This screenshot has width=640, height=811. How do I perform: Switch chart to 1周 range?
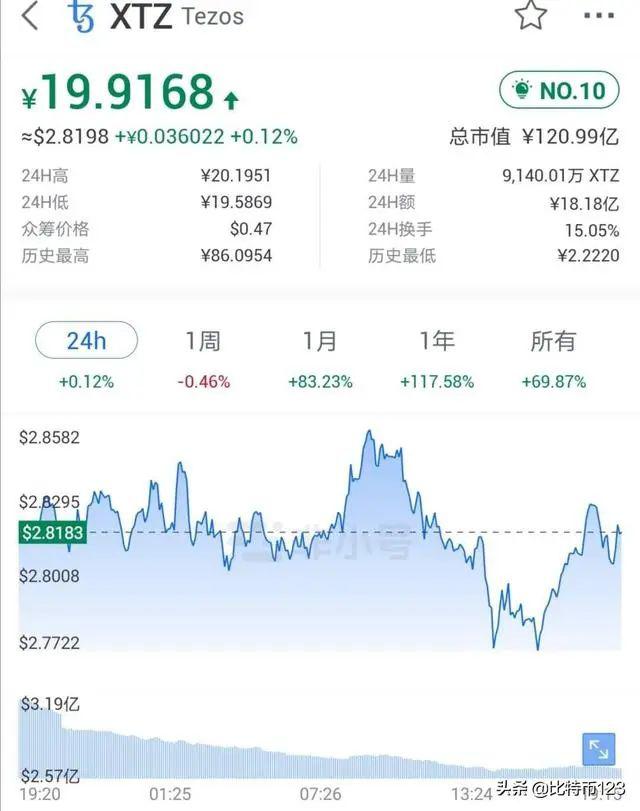[x=203, y=341]
